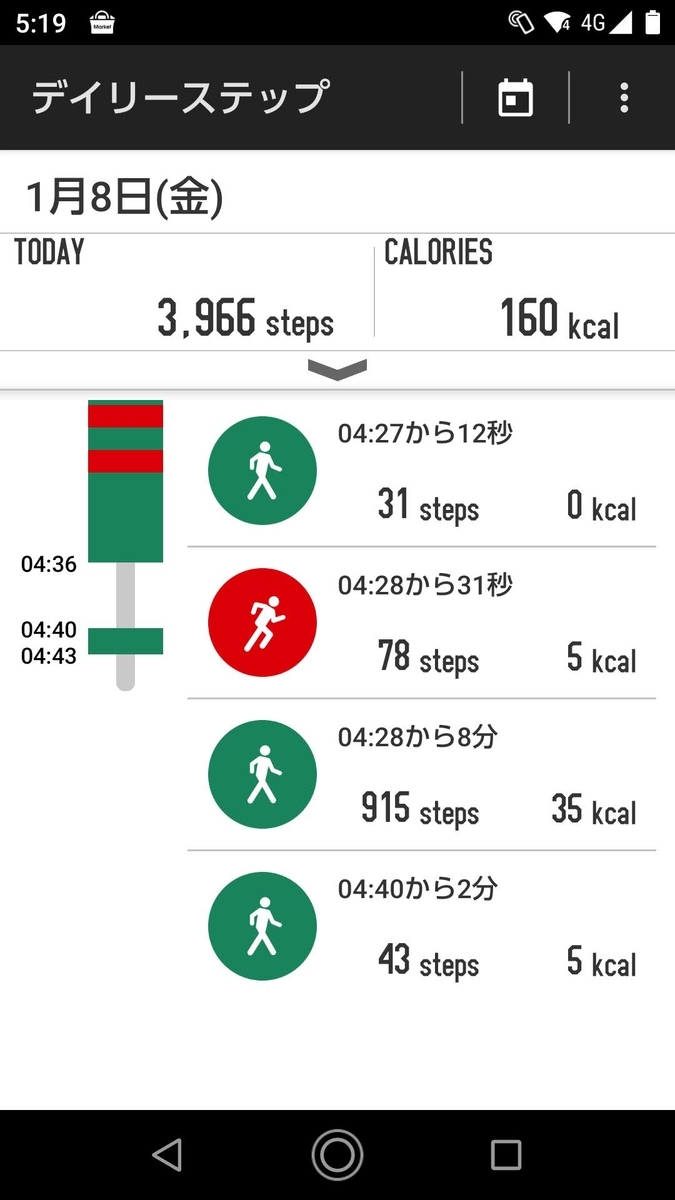Return to the home screen
This screenshot has width=675, height=1200.
coord(337,1155)
